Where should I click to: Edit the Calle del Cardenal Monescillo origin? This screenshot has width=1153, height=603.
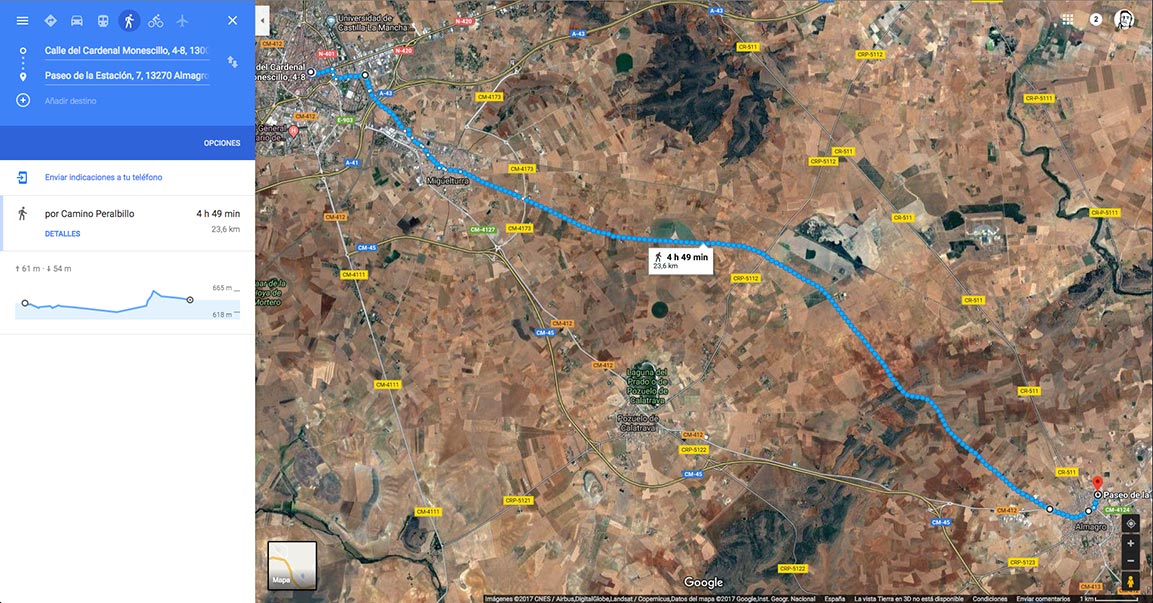125,50
